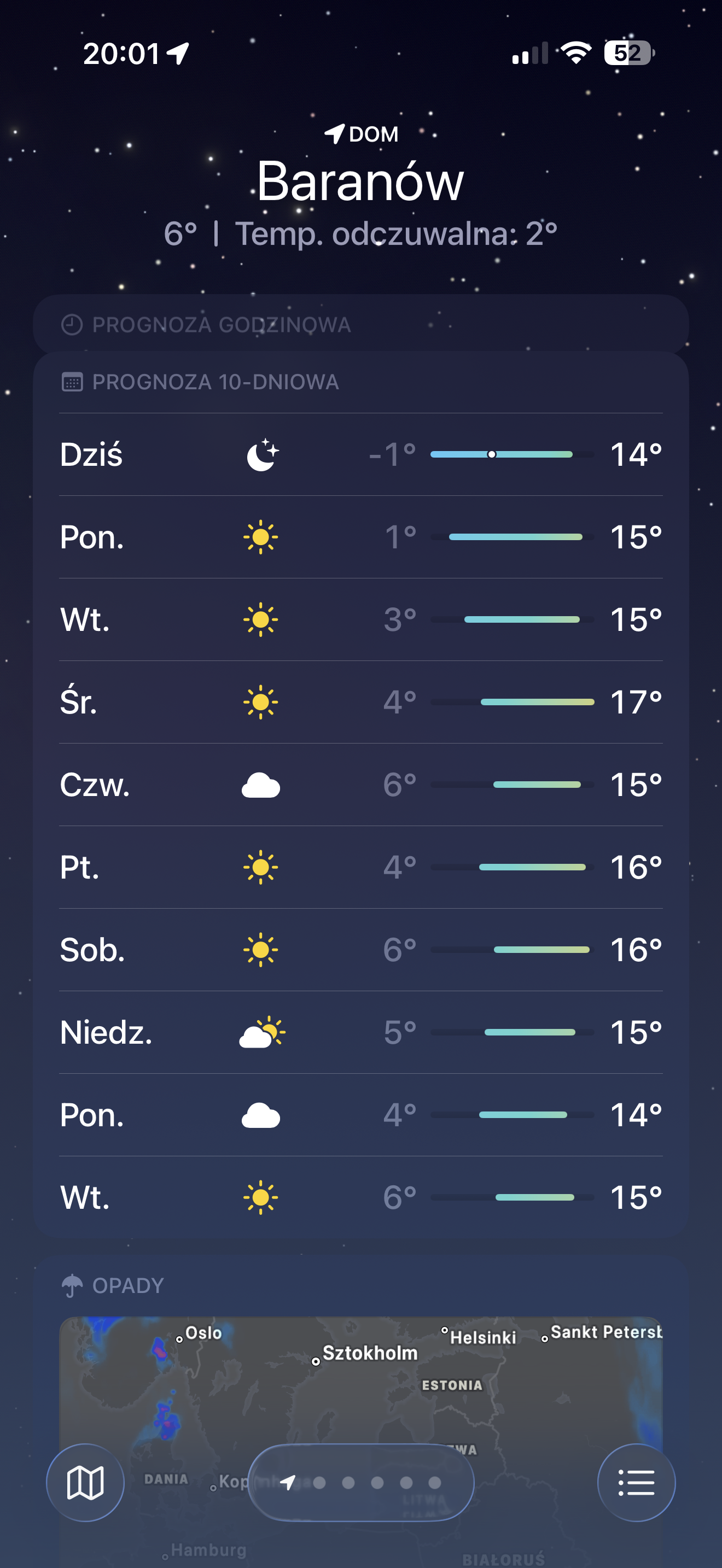Image resolution: width=722 pixels, height=1568 pixels.
Task: Open Niedz. partly cloudy forecast
Action: click(x=360, y=1032)
